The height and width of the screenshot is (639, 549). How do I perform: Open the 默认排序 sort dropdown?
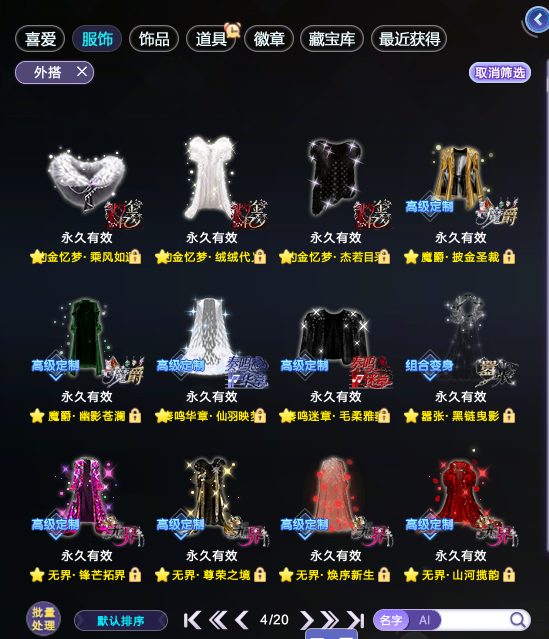pos(121,621)
